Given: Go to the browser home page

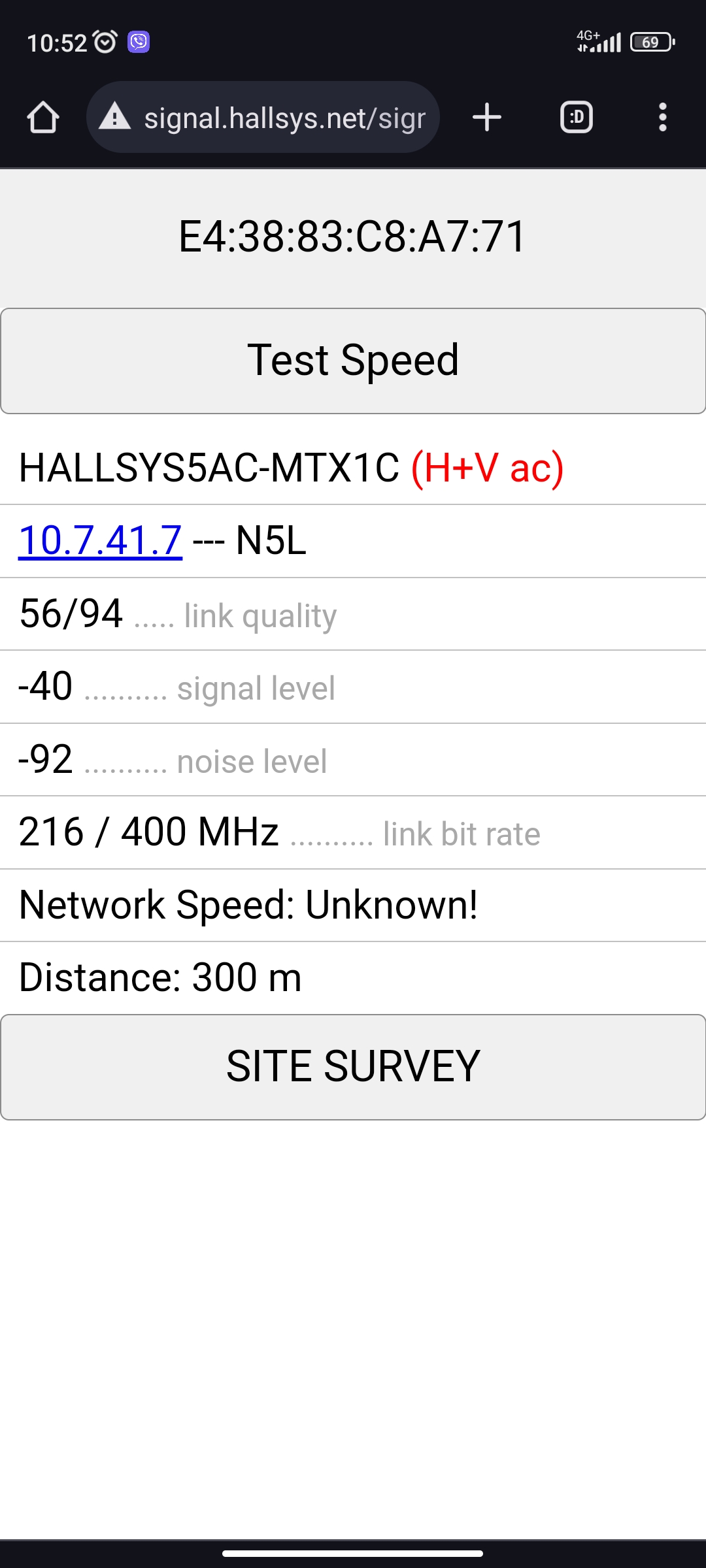Looking at the screenshot, I should (x=43, y=118).
